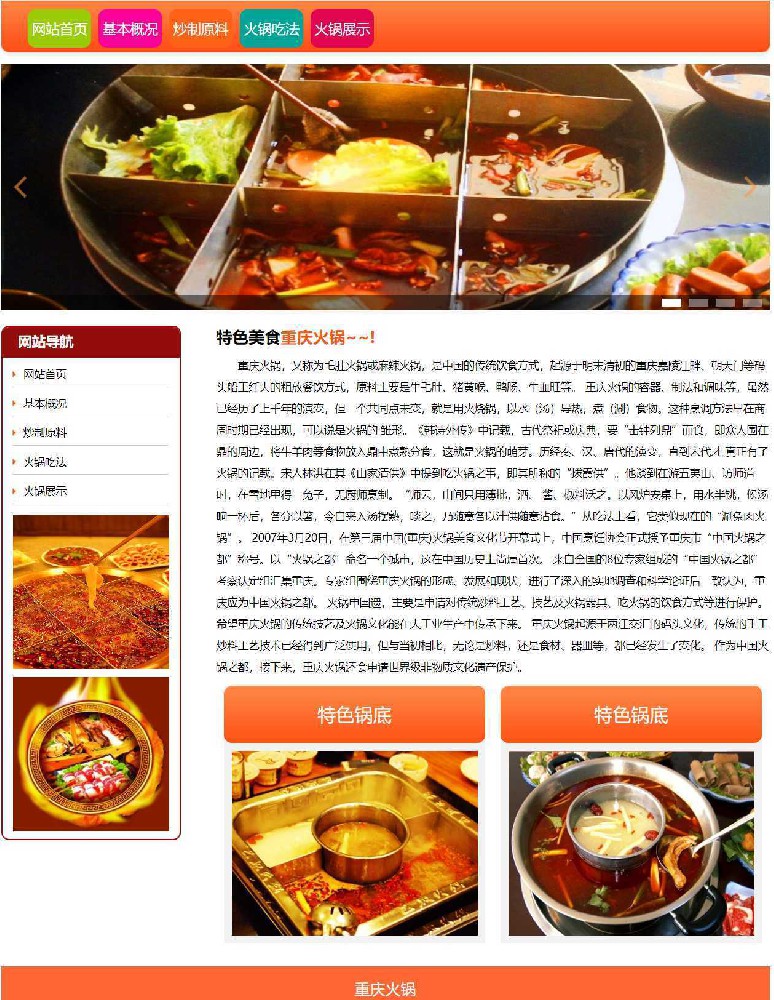The height and width of the screenshot is (1000, 774).
Task: Show the previous banner slide with left arrow
Action: 20,187
